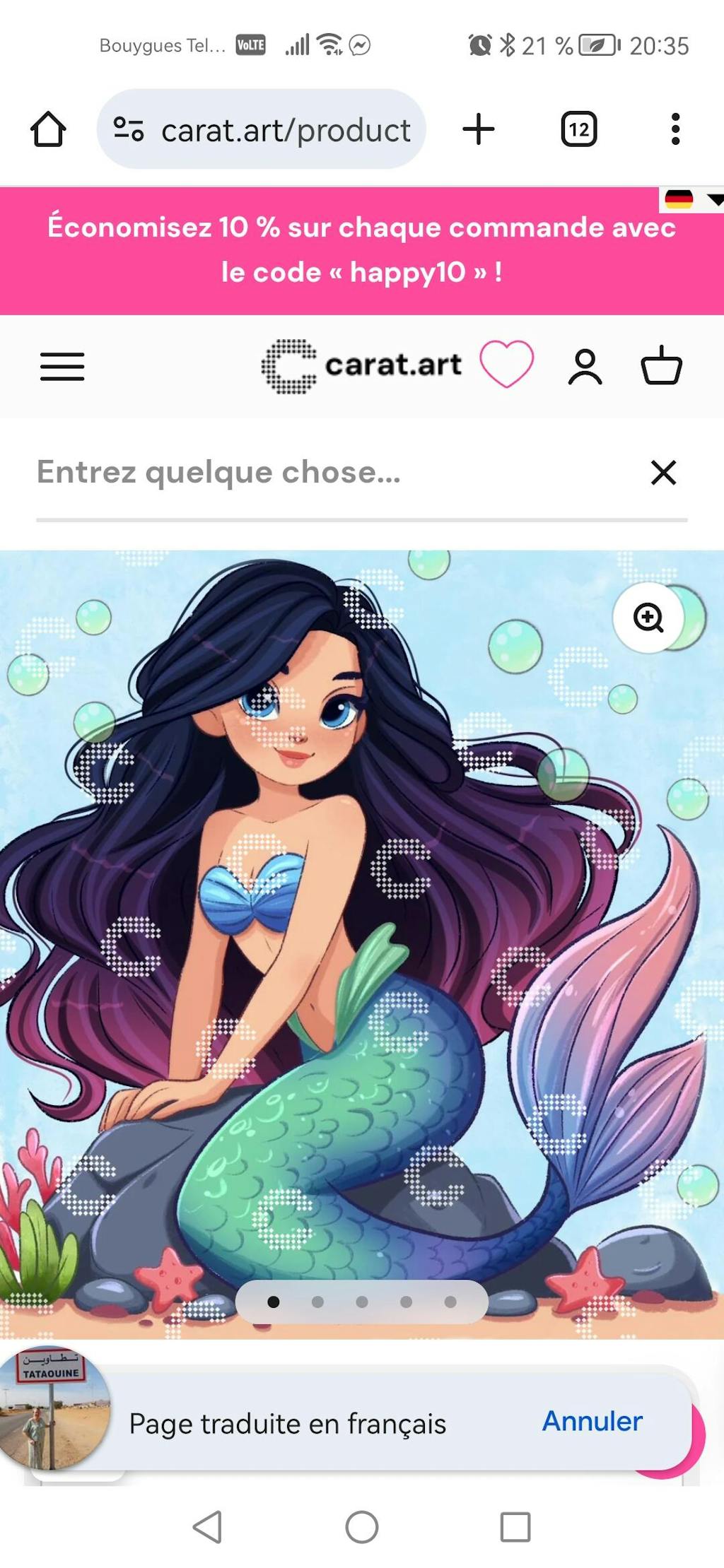Screen dimensions: 724x1568
Task: Open a new browser tab
Action: point(479,129)
